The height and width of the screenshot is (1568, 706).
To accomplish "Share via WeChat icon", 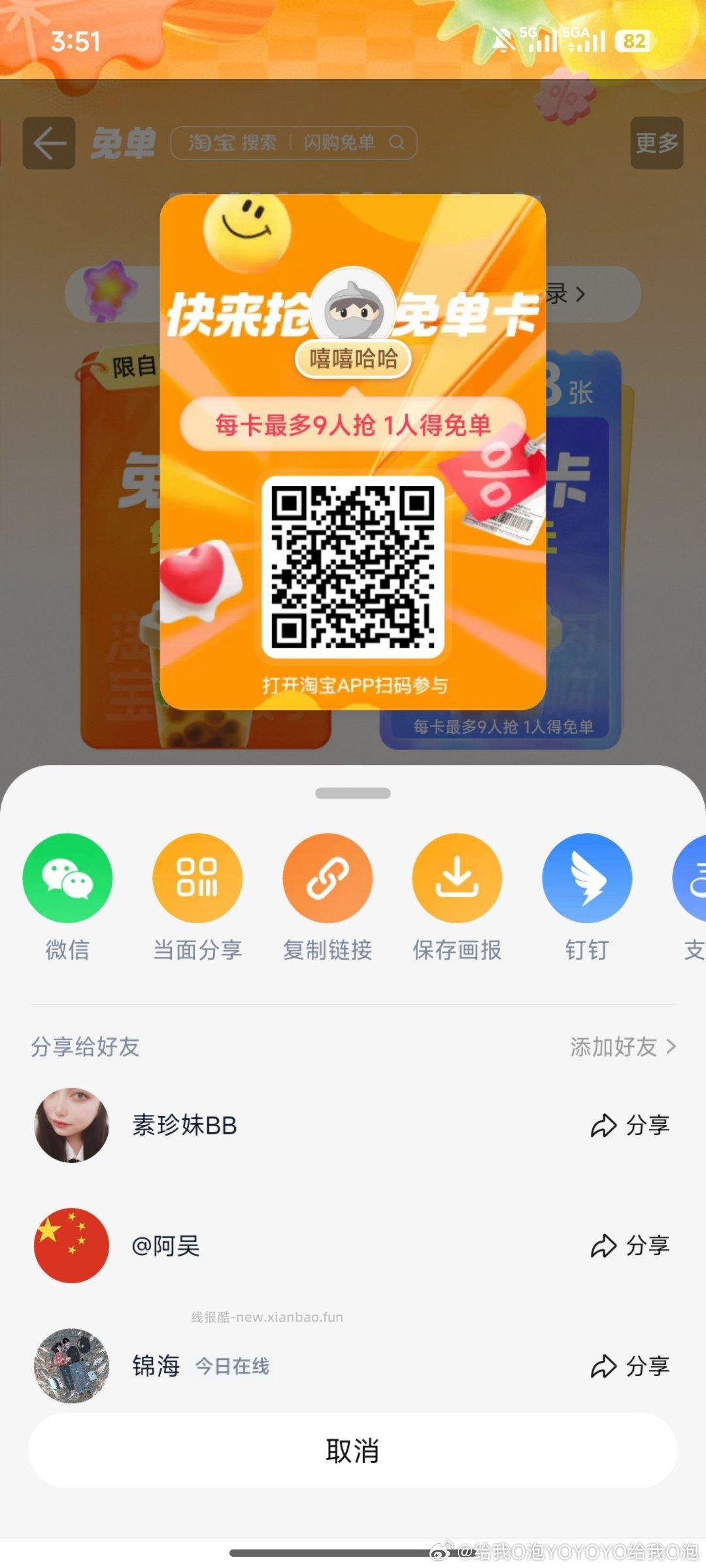I will coord(67,879).
